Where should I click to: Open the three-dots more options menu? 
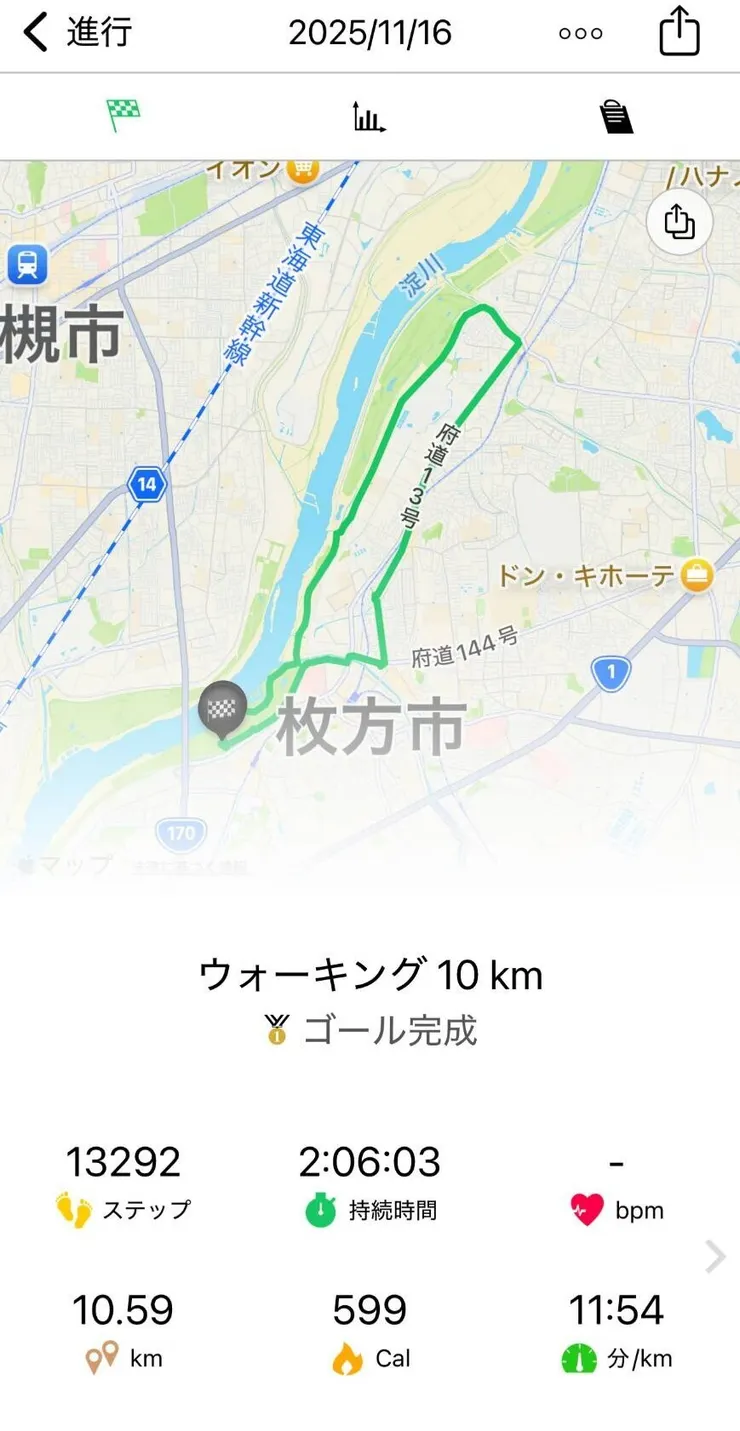pyautogui.click(x=580, y=31)
